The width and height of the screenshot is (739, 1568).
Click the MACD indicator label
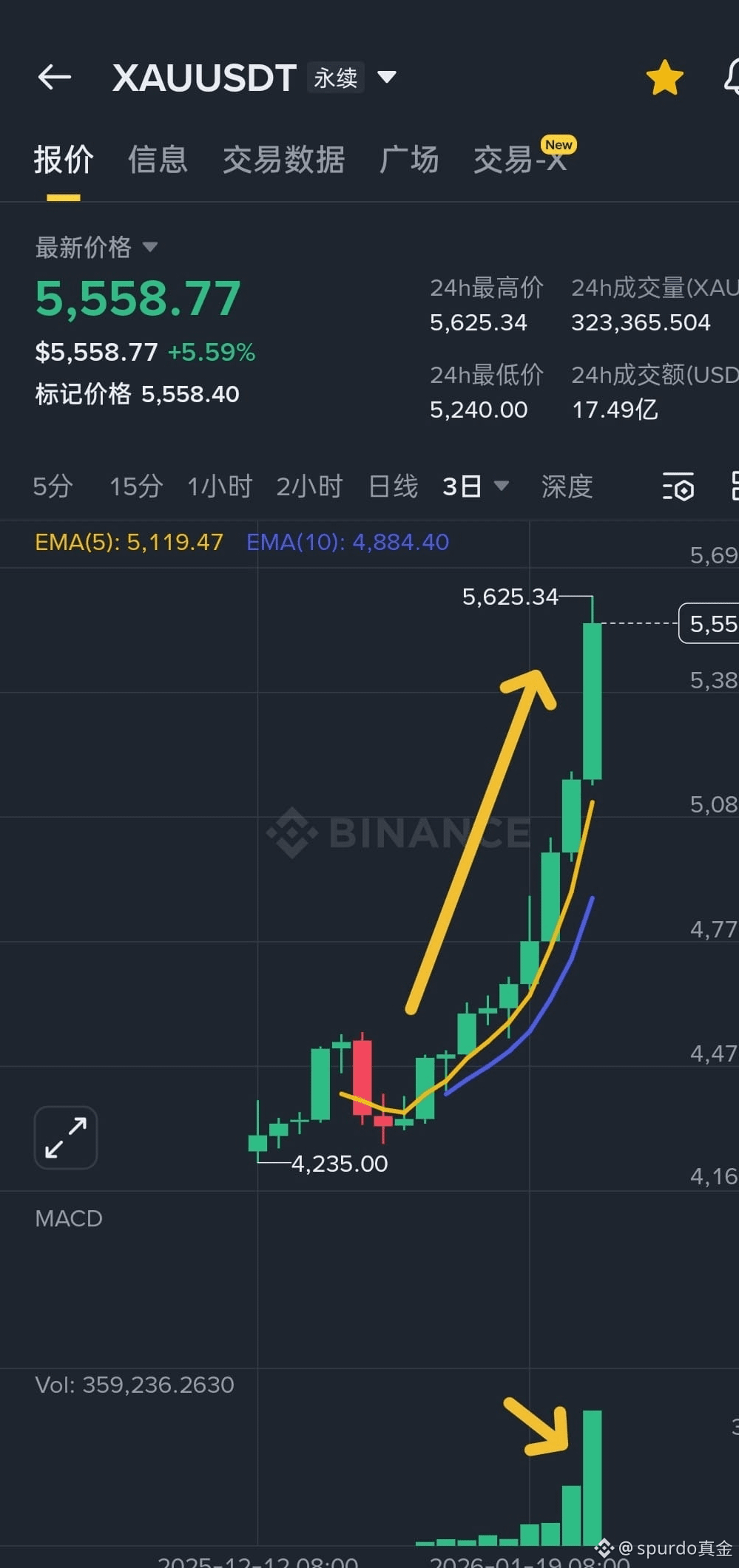[67, 1218]
